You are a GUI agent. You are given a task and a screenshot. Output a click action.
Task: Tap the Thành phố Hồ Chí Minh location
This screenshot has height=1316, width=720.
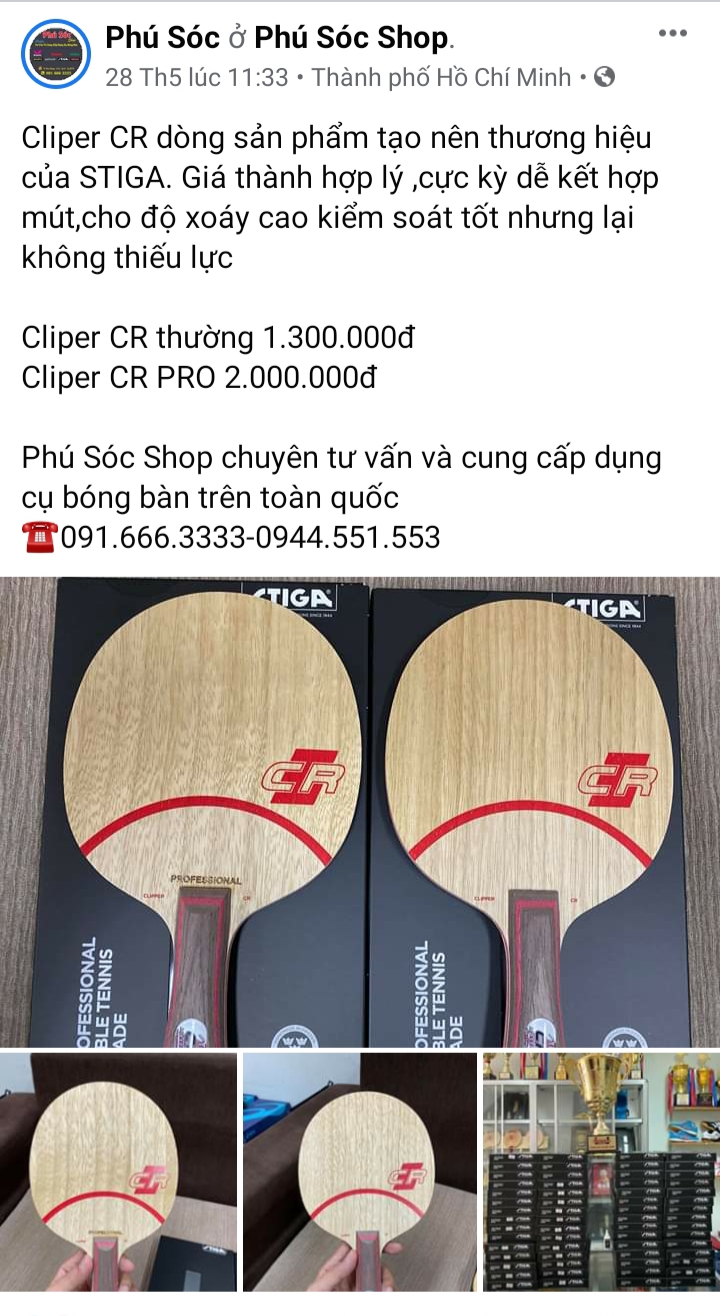(x=442, y=77)
